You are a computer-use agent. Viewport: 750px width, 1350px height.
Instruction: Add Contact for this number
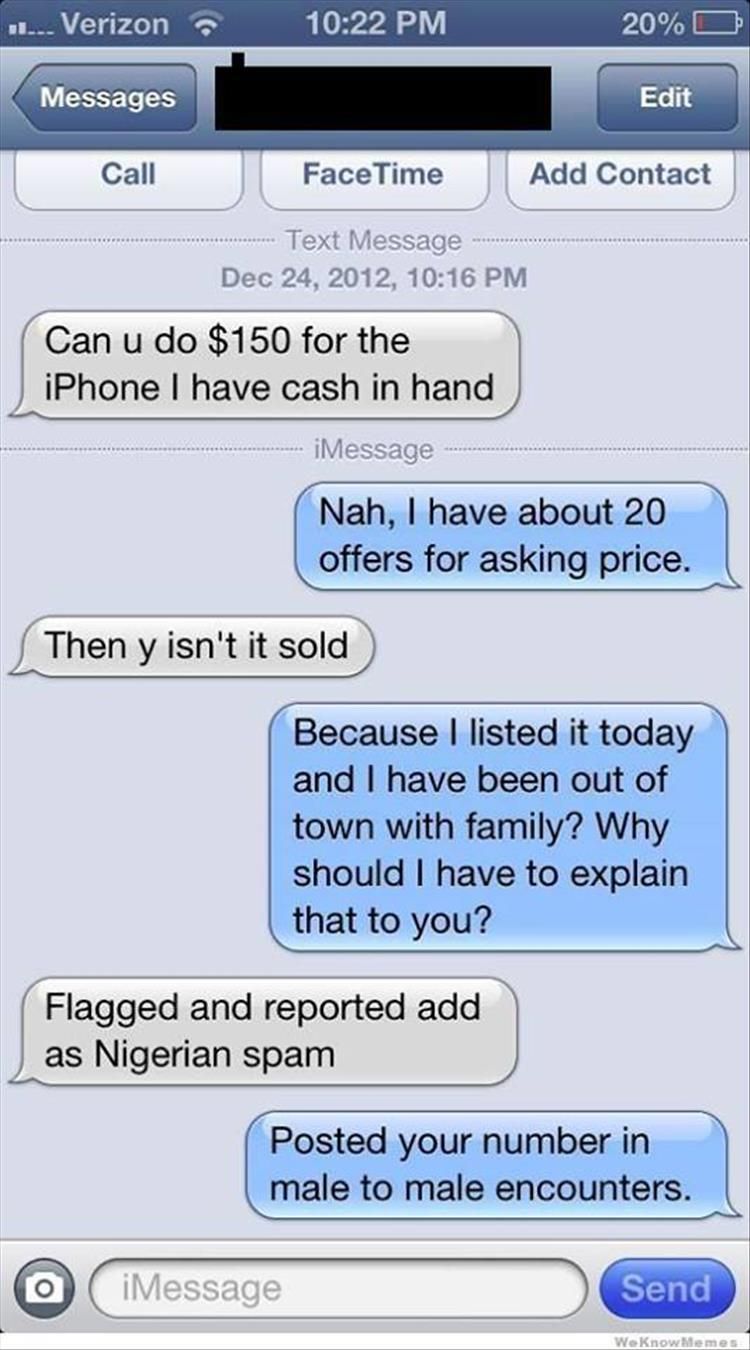point(620,175)
